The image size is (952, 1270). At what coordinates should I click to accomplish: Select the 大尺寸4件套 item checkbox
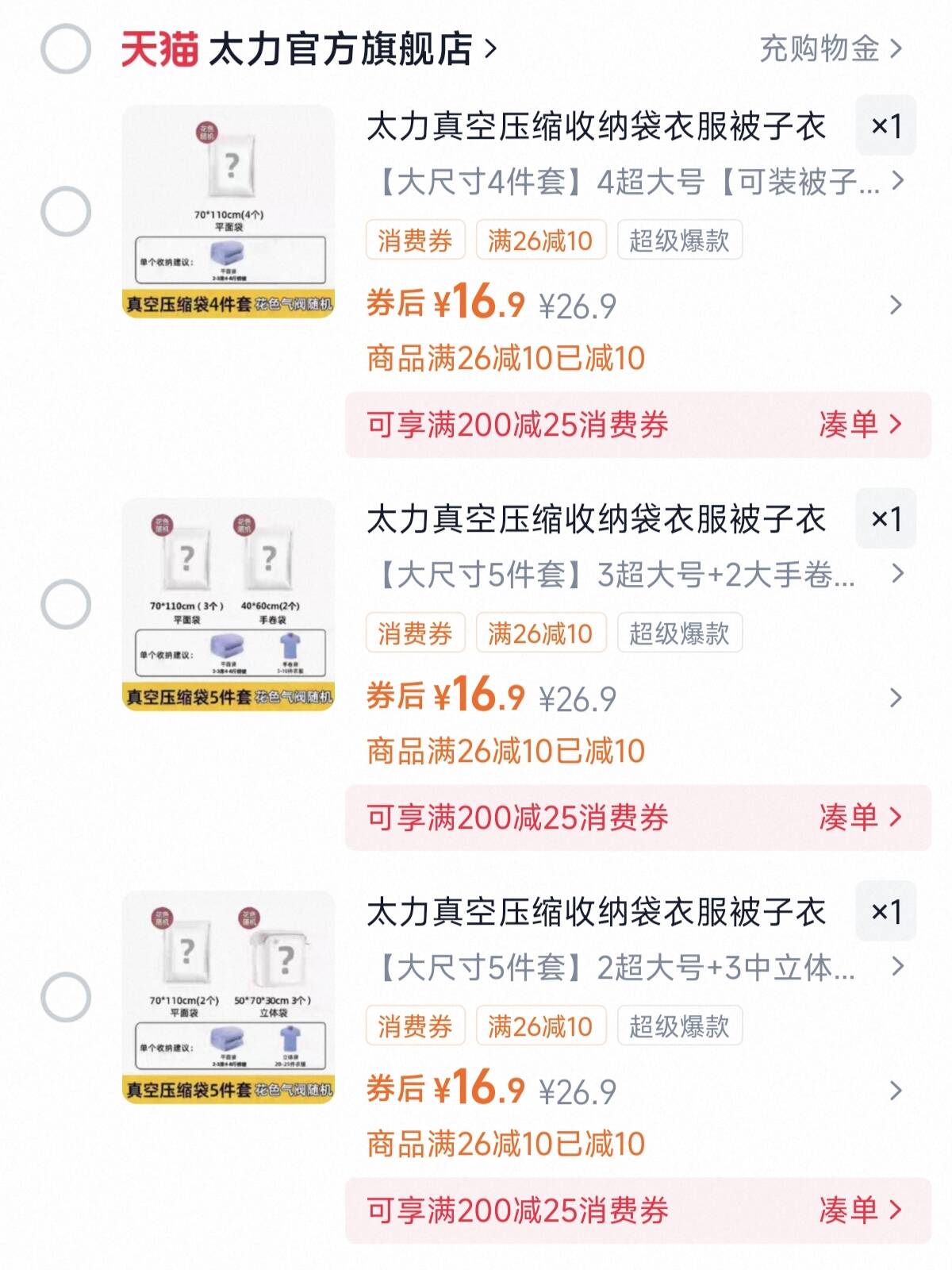pos(66,212)
